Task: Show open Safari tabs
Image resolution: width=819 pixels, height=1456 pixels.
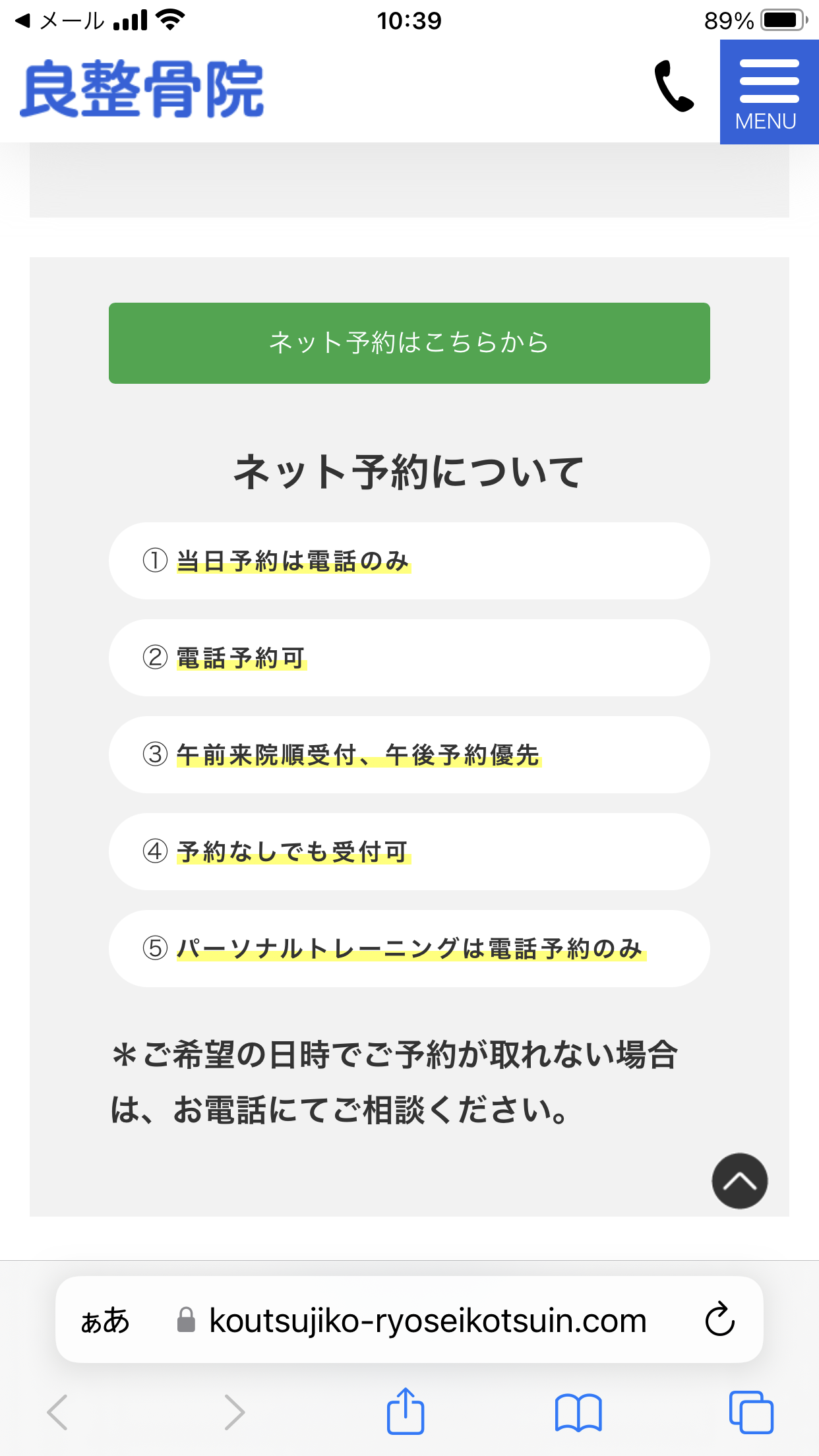Action: 751,1412
